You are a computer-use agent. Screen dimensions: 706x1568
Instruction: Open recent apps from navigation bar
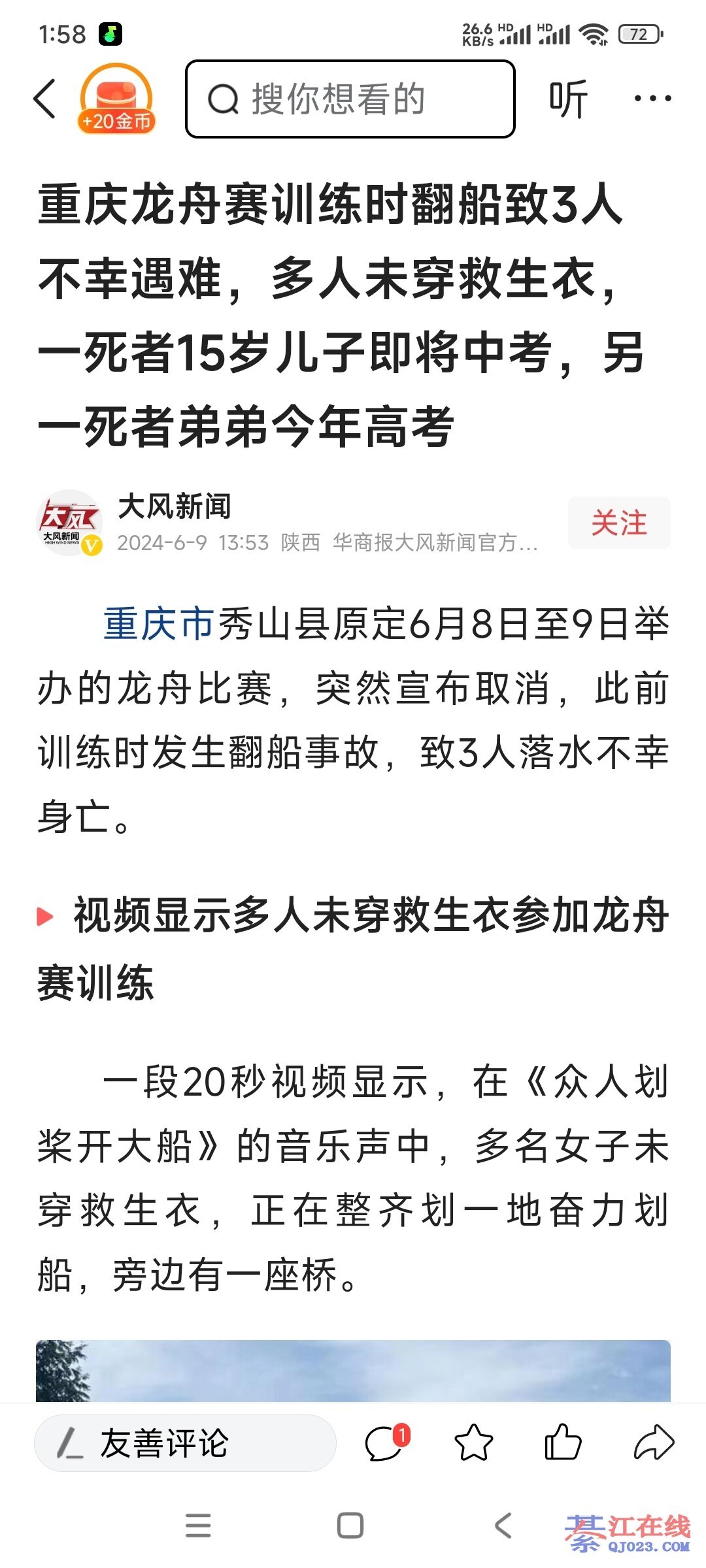(198, 1526)
